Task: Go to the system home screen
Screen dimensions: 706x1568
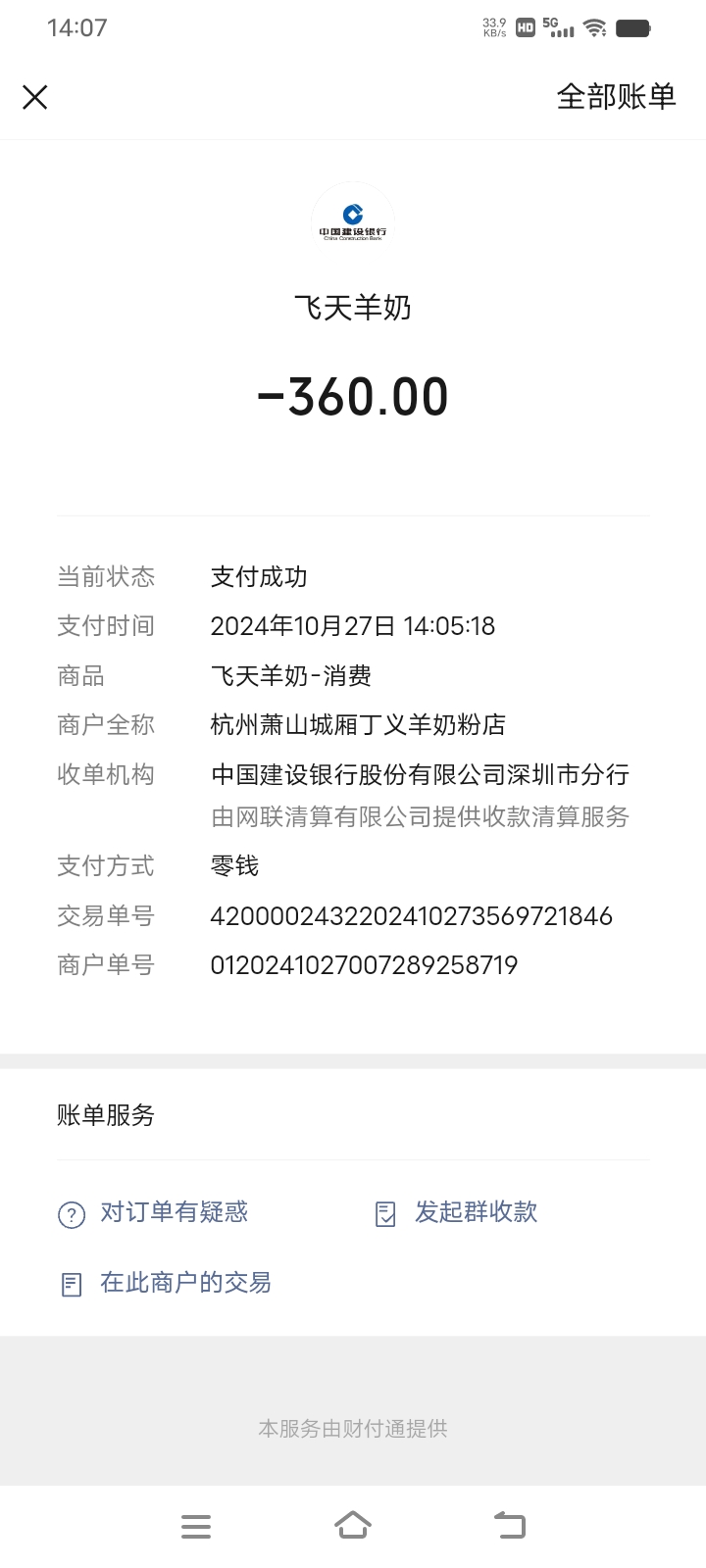Action: 353,1526
